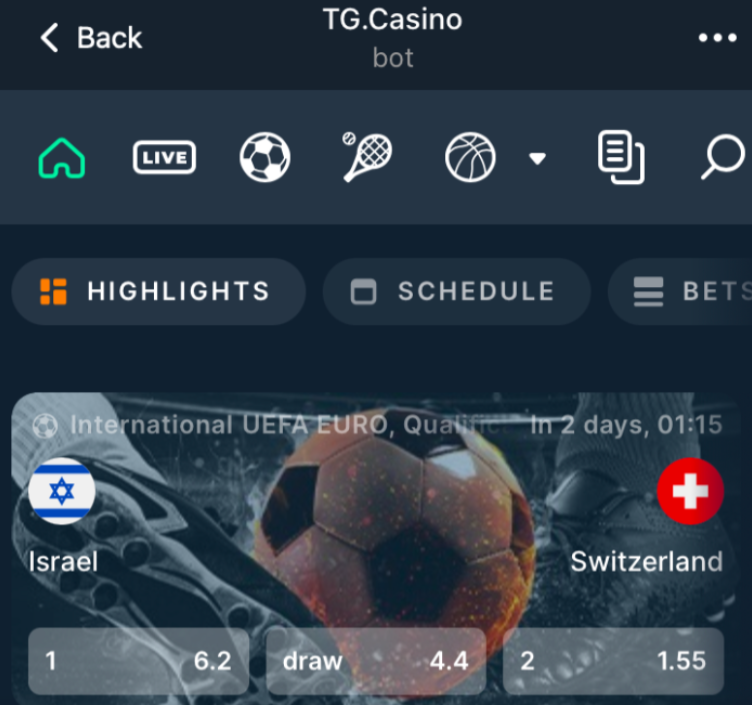The height and width of the screenshot is (705, 752).
Task: Open search with the magnifier icon
Action: [x=722, y=158]
